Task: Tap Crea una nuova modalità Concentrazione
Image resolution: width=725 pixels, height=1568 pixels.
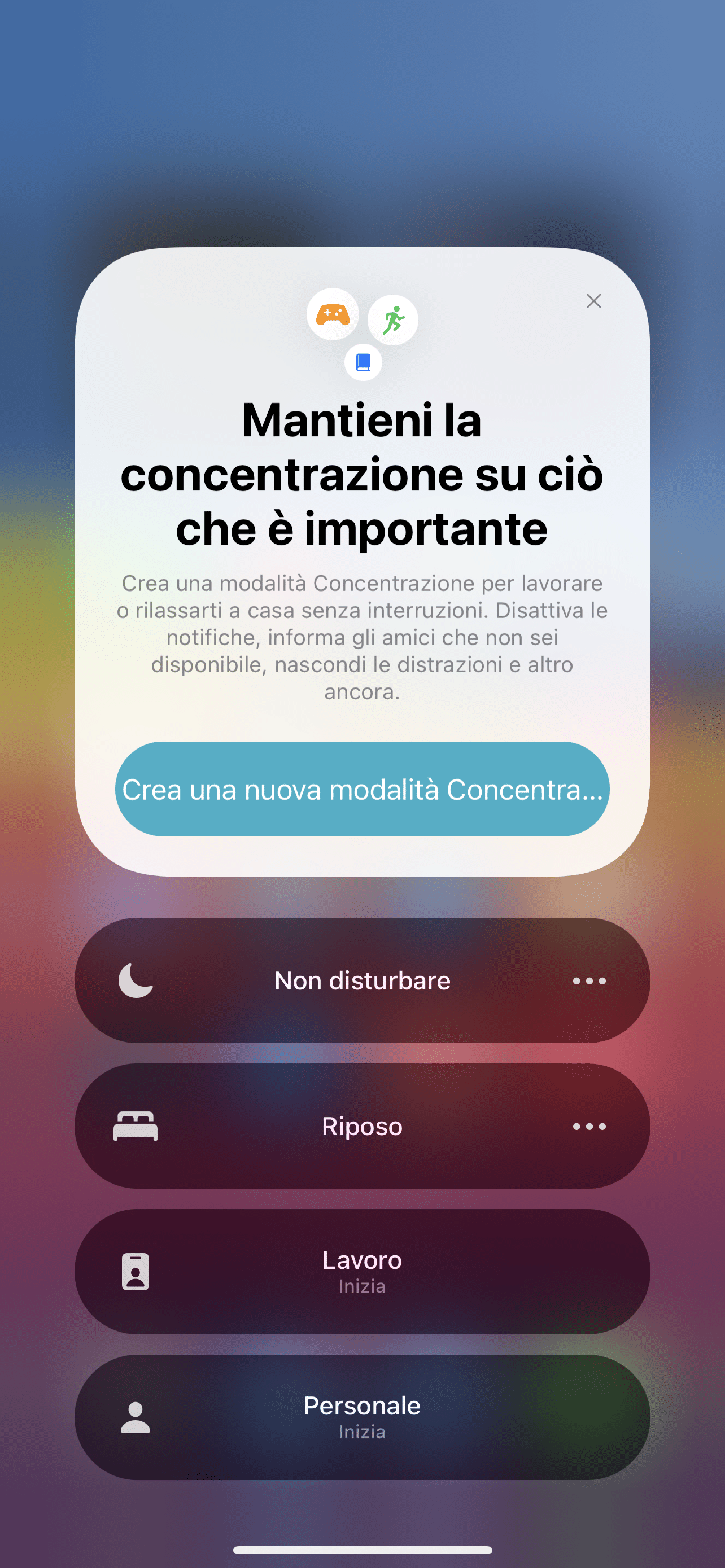Action: [362, 789]
